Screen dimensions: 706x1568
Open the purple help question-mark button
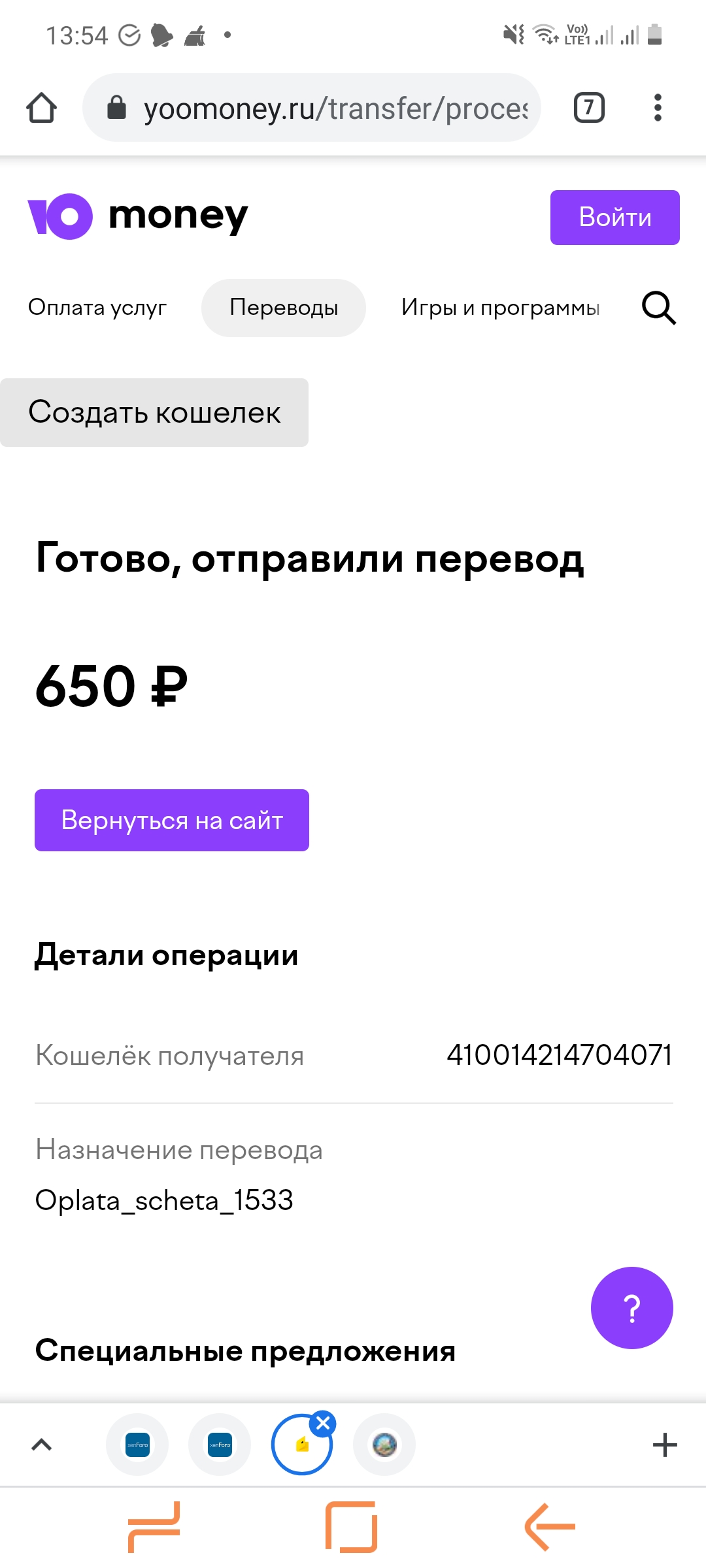(x=631, y=1308)
